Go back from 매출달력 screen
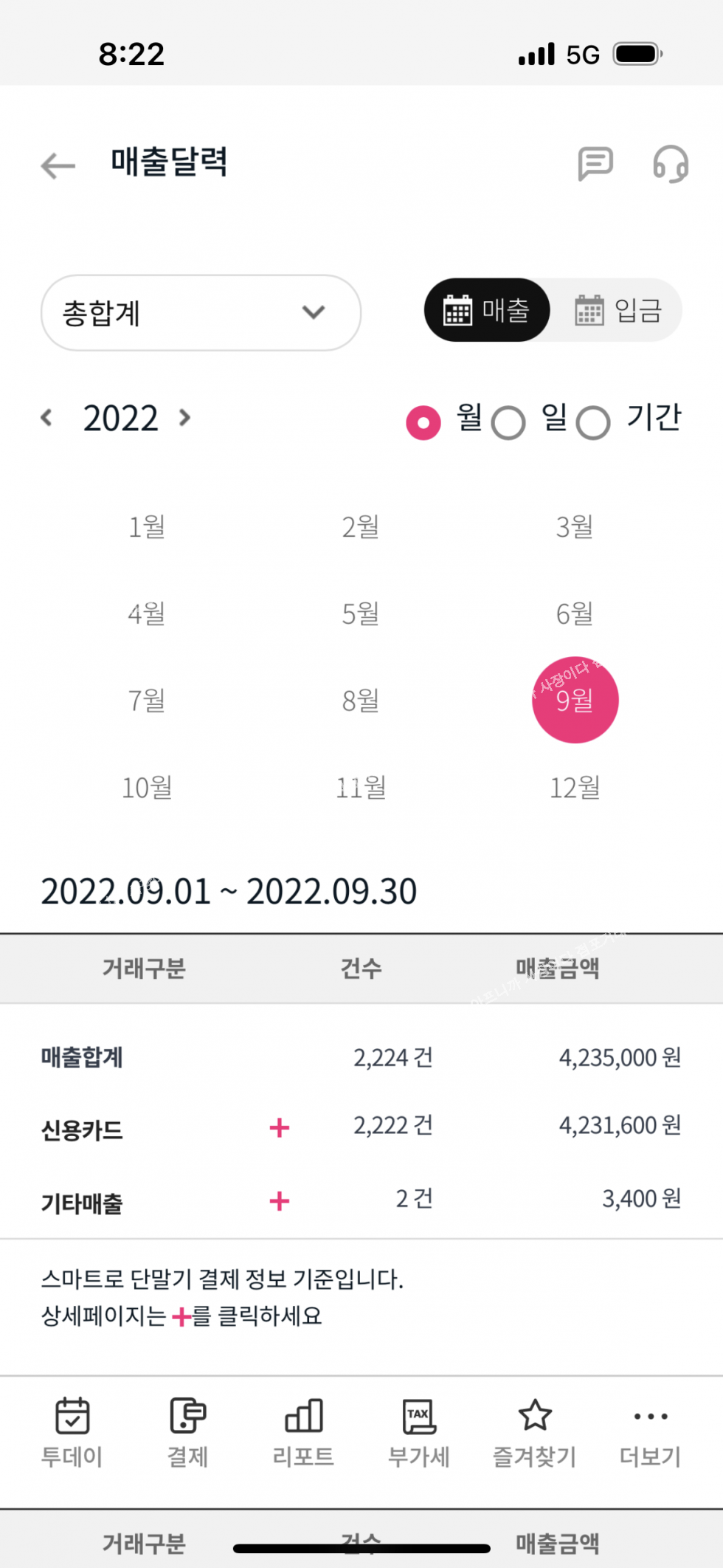This screenshot has height=1568, width=723. pos(58,165)
